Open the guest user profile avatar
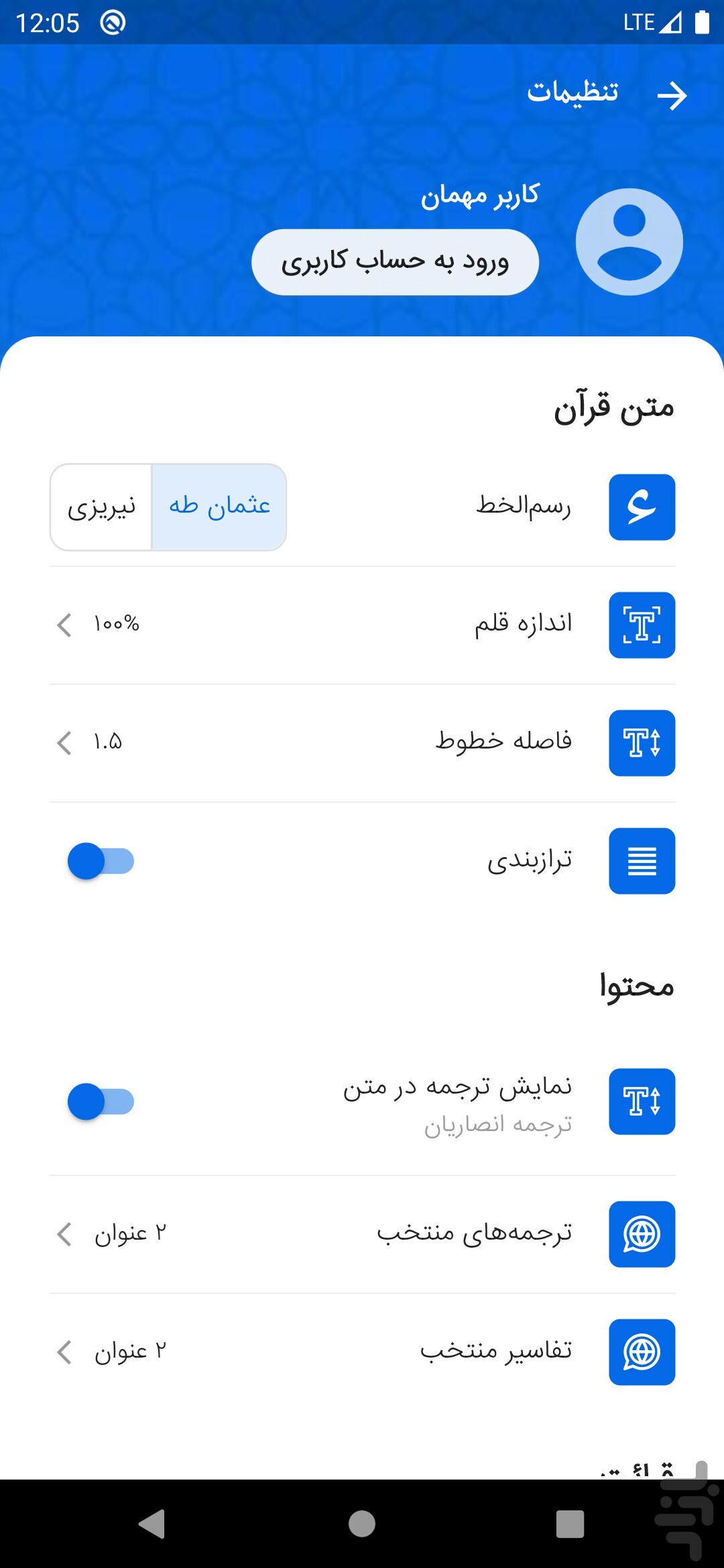Screen dimensions: 724x1568 pyautogui.click(x=629, y=243)
